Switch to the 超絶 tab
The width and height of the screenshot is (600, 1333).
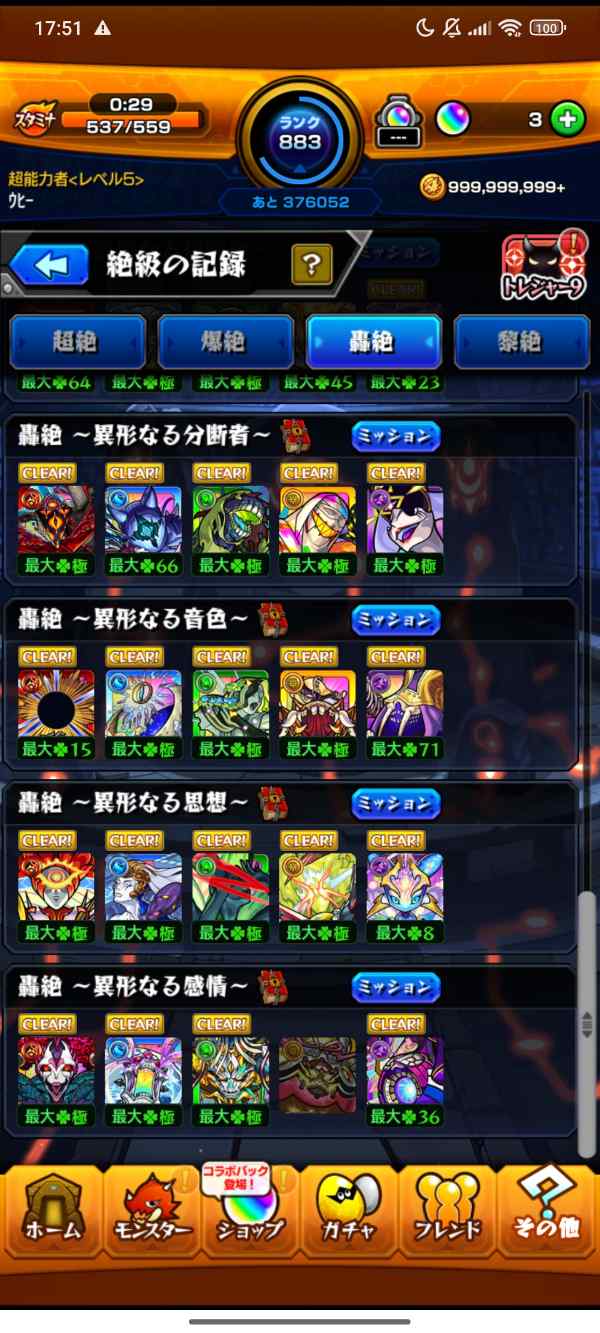[78, 342]
